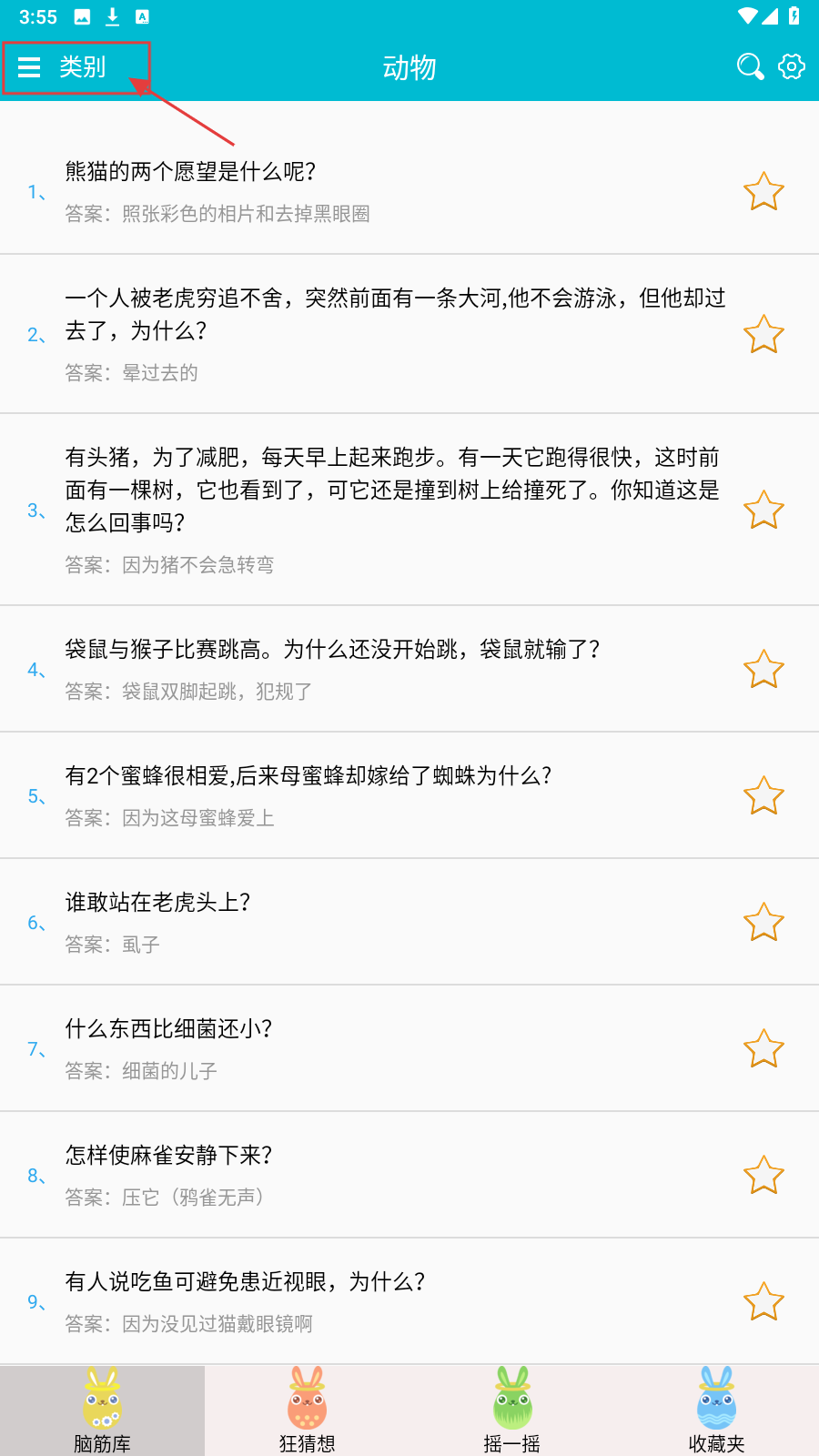This screenshot has height=1456, width=819.
Task: Star riddle 6 about the tiger's head
Action: tap(763, 923)
